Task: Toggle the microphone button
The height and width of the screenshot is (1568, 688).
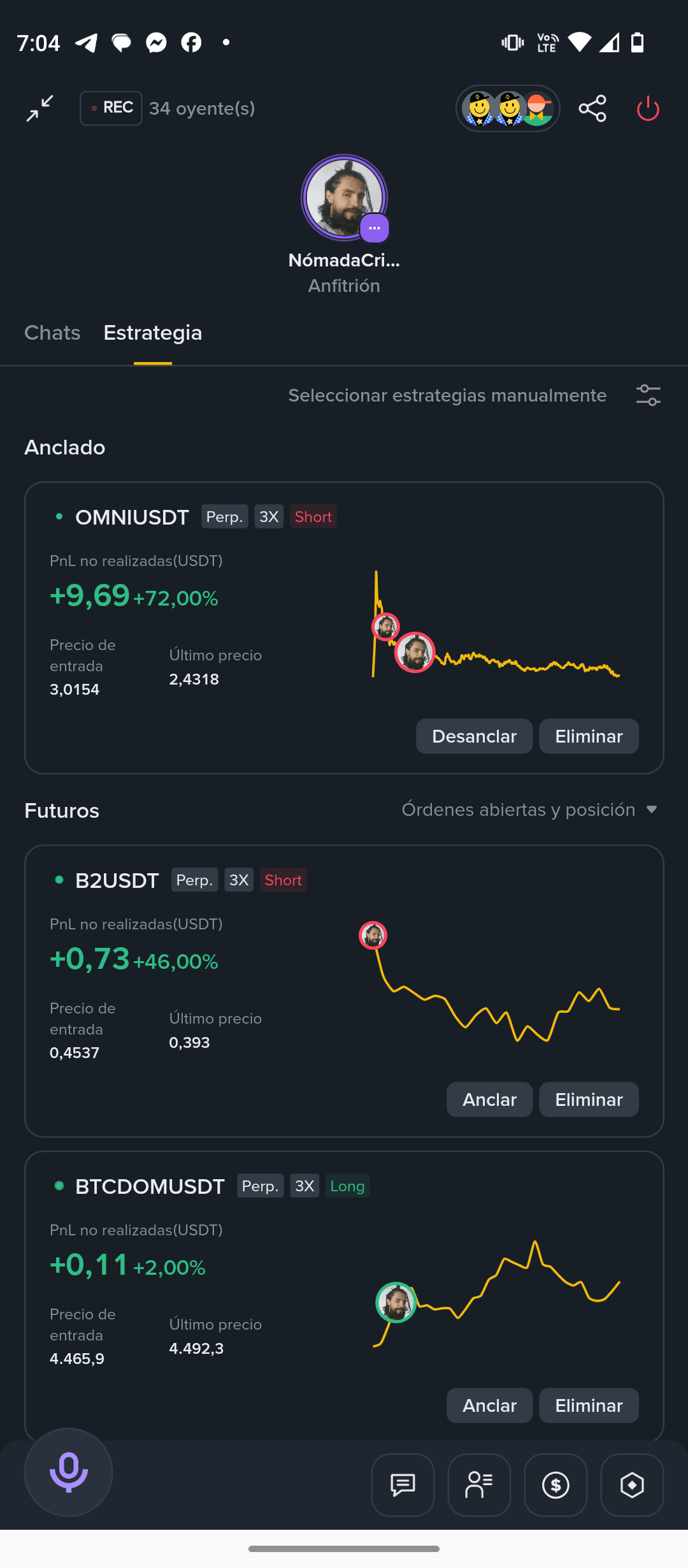Action: click(x=68, y=1472)
